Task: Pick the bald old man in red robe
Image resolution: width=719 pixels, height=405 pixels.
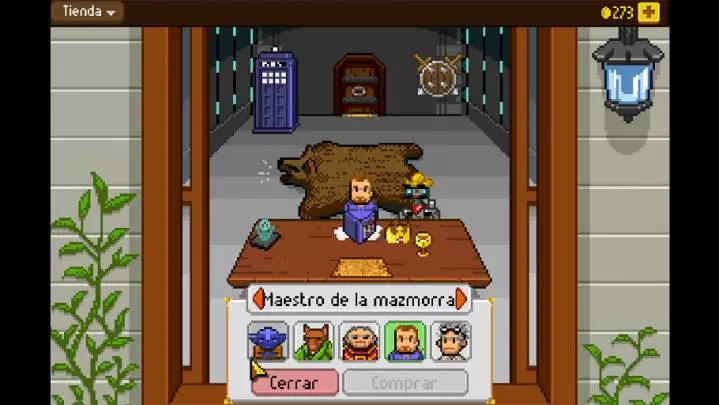Action: point(359,341)
